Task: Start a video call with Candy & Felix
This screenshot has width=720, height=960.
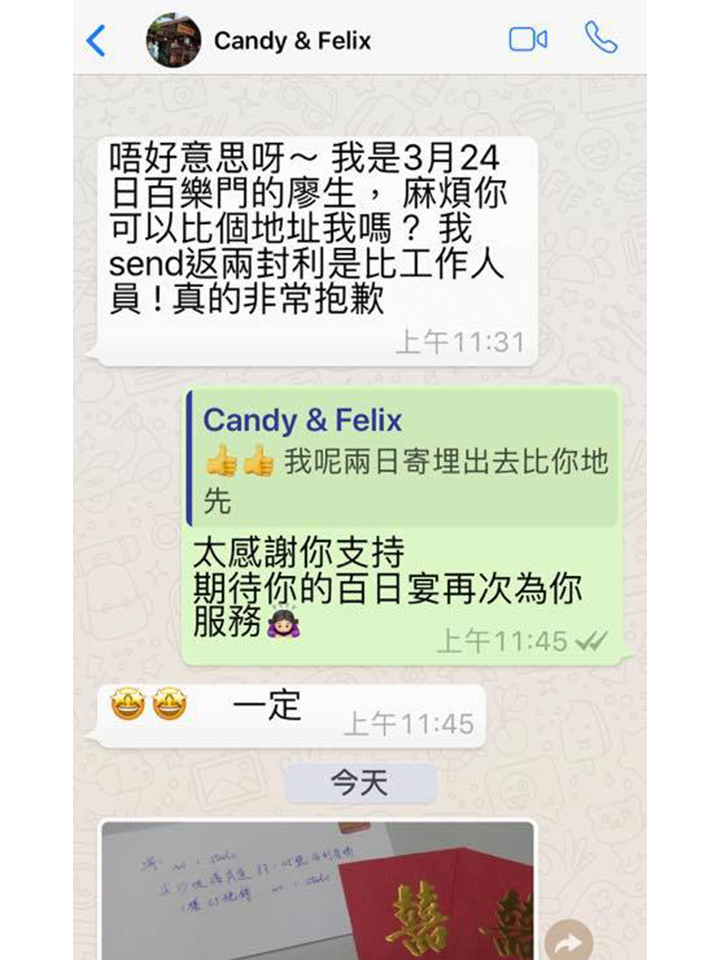Action: pos(527,40)
